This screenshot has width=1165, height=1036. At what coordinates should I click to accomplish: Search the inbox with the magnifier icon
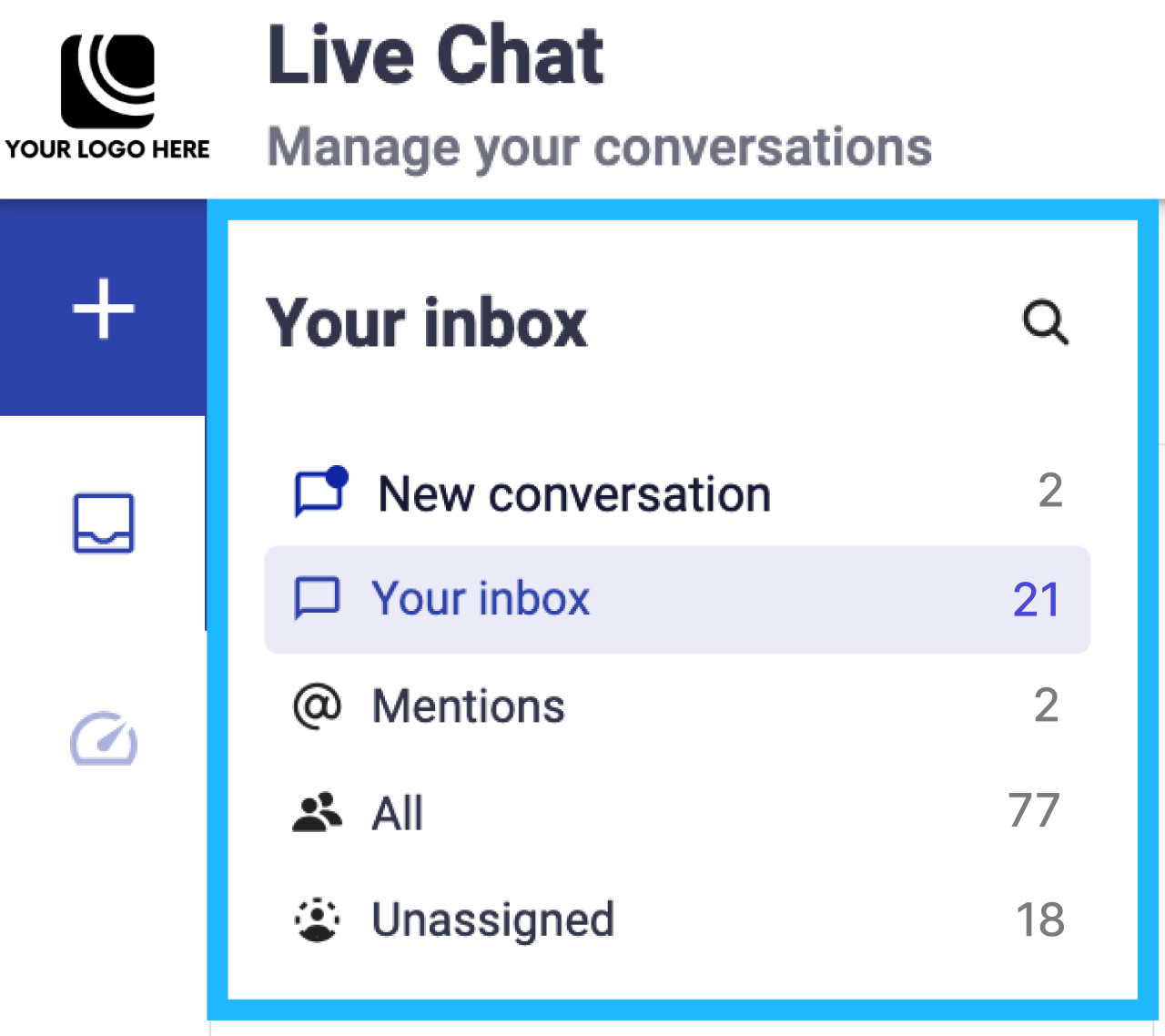point(1045,322)
